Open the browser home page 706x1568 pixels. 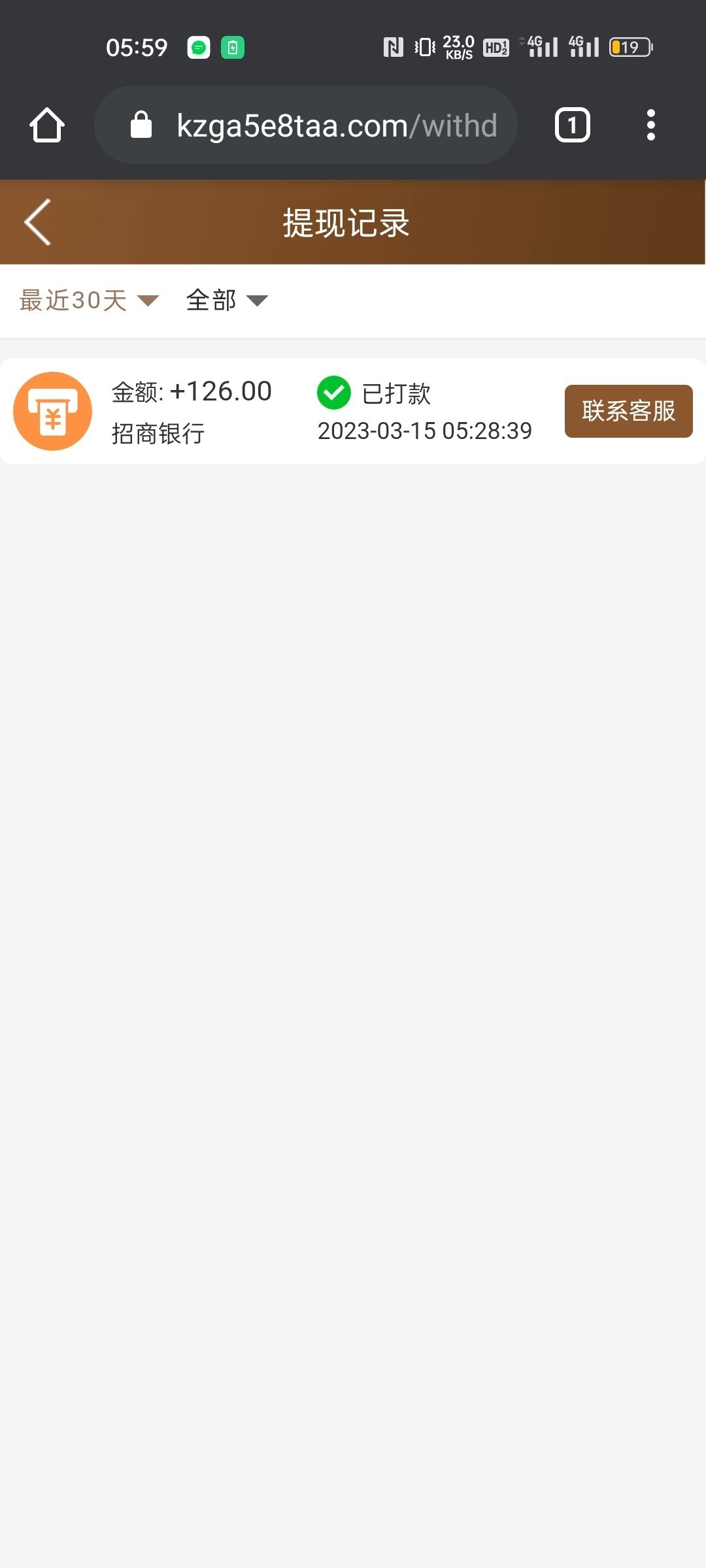[x=47, y=125]
